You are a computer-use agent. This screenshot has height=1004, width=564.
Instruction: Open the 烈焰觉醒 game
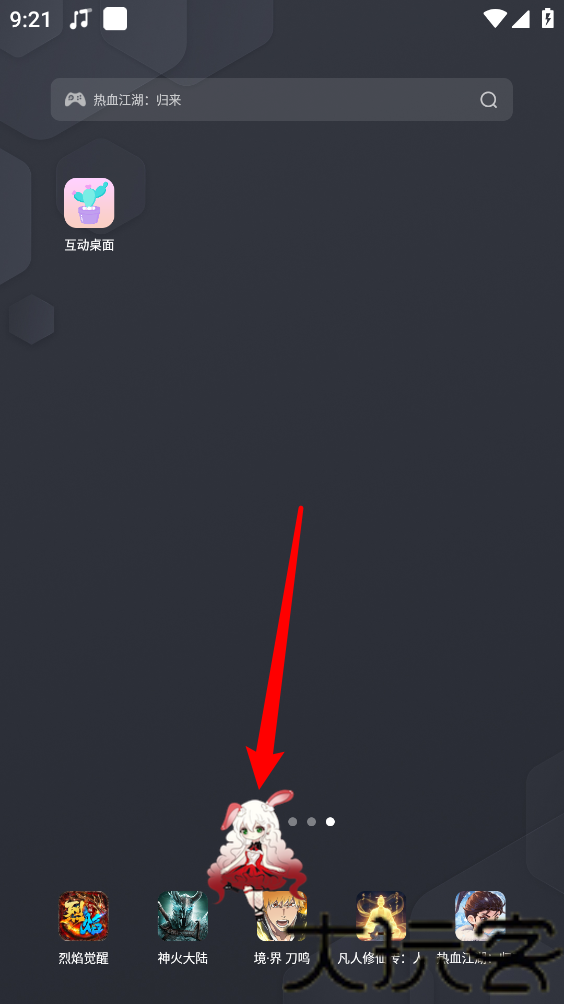click(84, 916)
